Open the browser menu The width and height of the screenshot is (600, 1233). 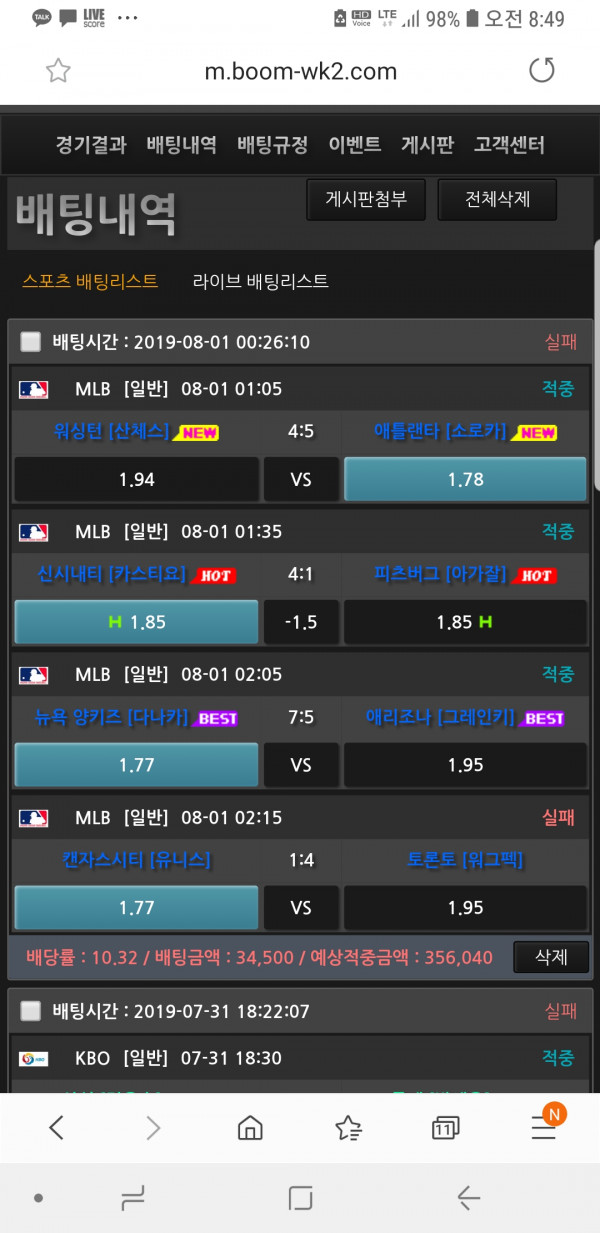(x=543, y=1128)
